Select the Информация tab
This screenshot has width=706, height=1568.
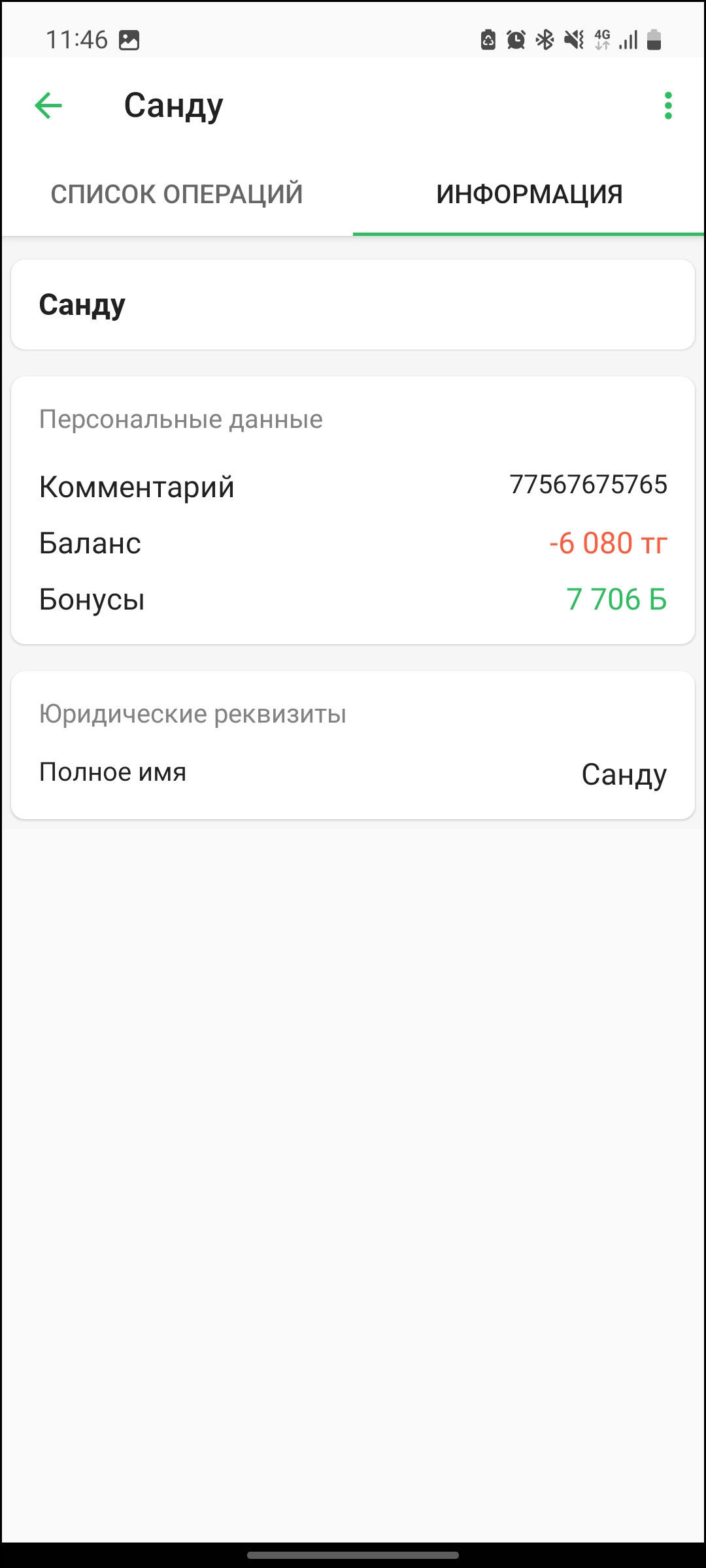pos(529,194)
